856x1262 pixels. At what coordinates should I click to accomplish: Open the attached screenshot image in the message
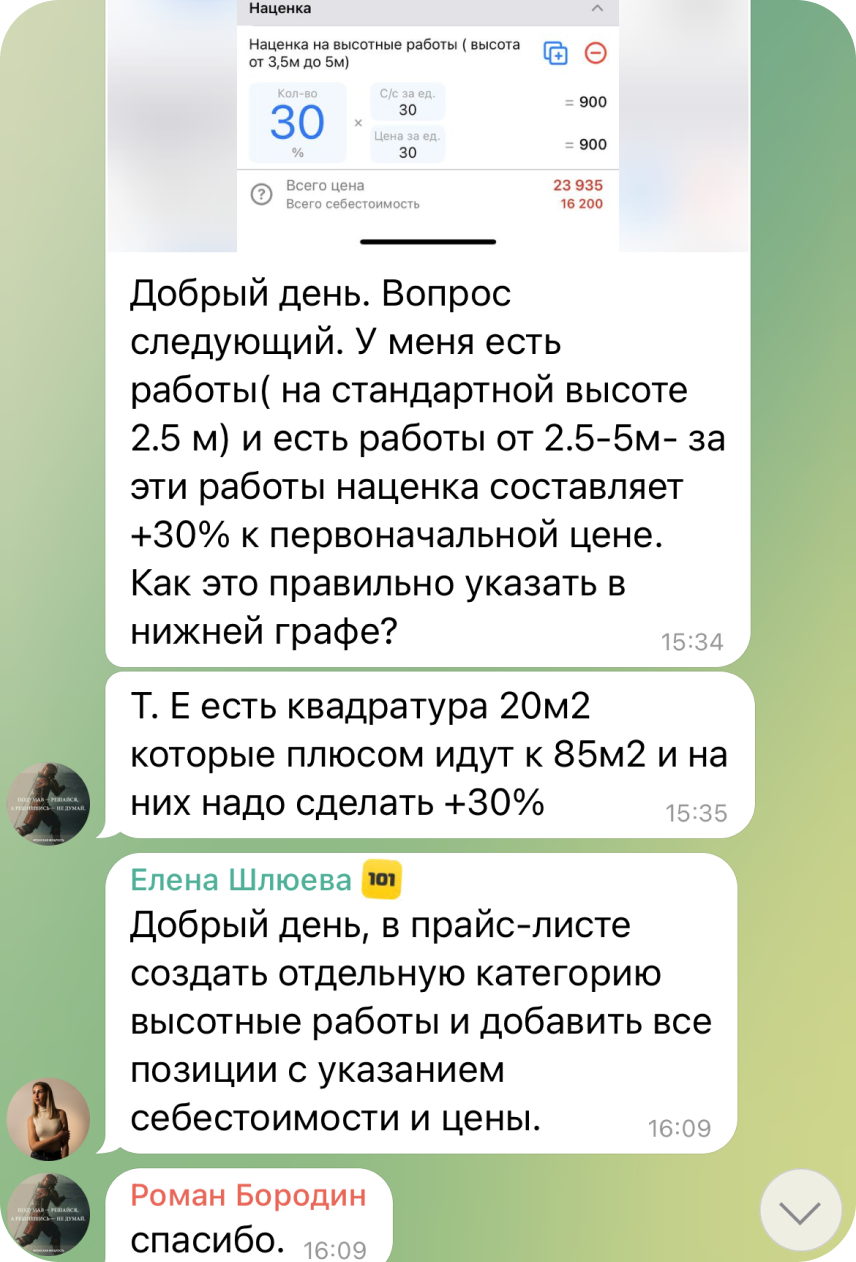click(x=427, y=125)
